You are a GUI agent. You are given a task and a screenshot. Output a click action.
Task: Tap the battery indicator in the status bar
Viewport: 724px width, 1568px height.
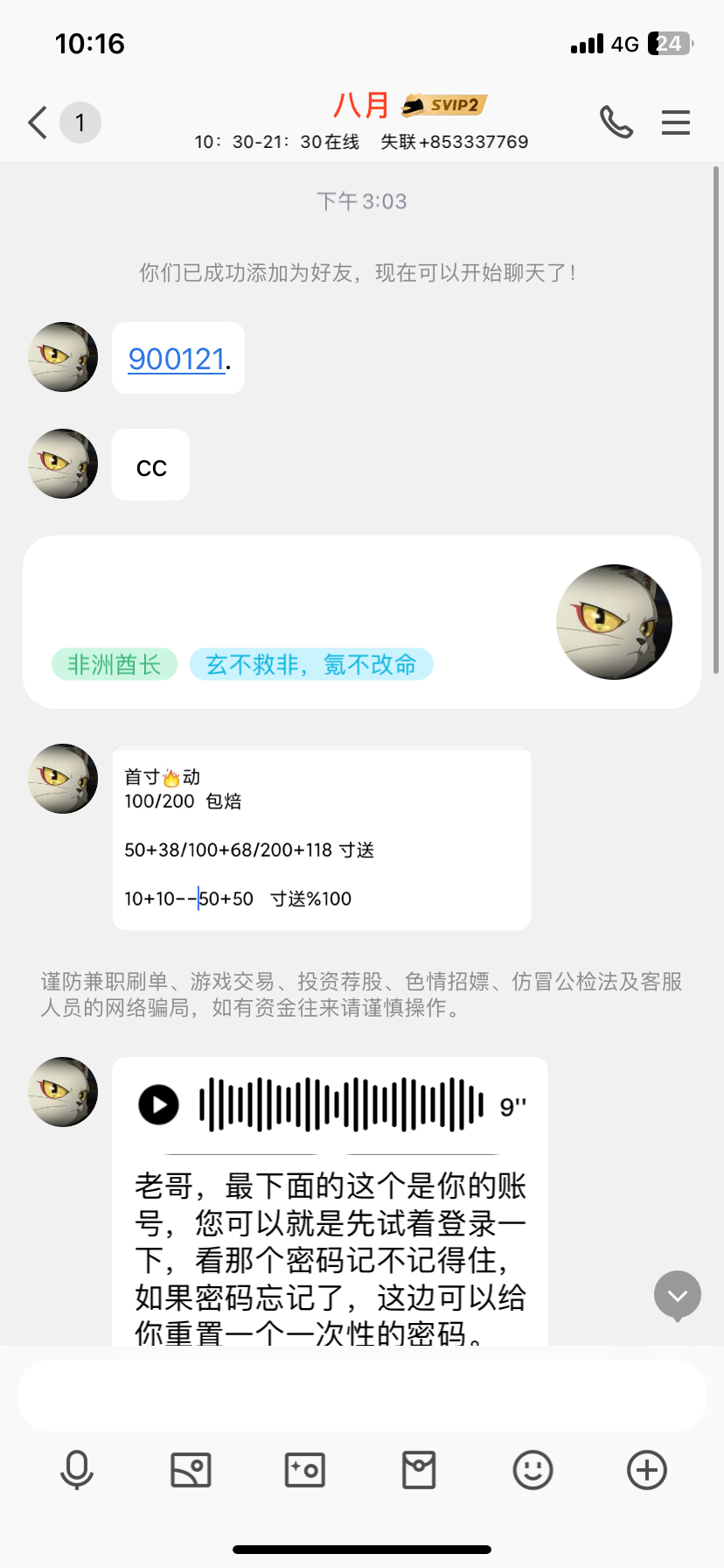667,43
